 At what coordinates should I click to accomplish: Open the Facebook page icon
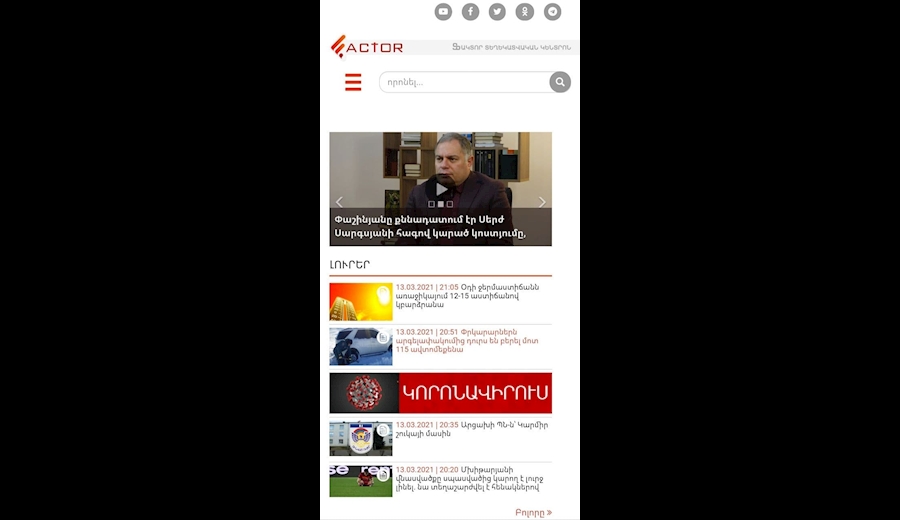click(x=470, y=12)
